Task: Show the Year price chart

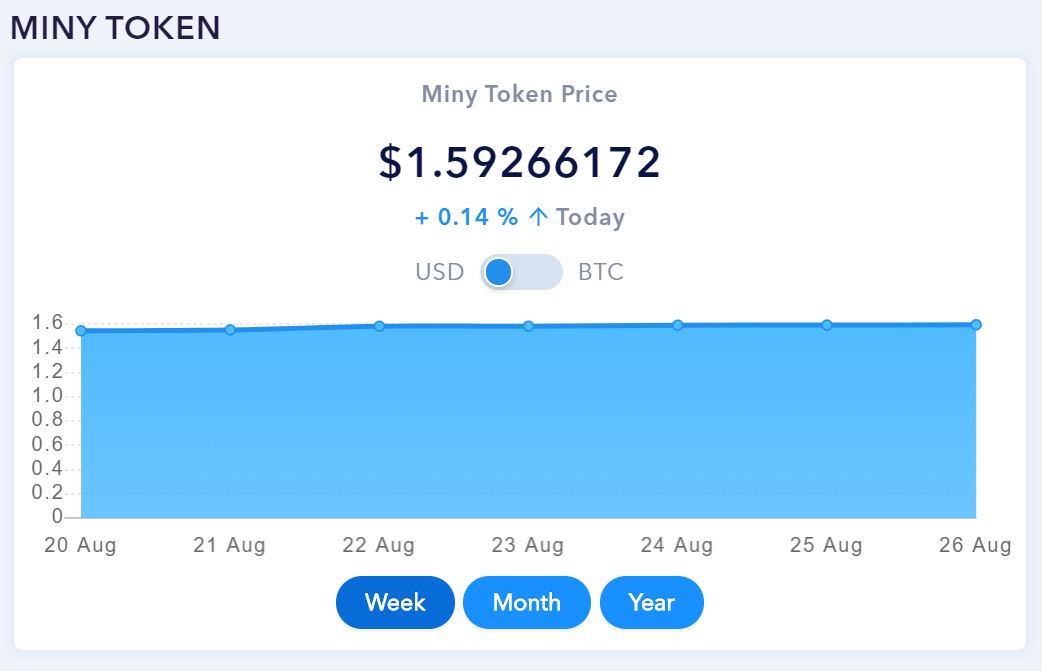Action: point(652,603)
